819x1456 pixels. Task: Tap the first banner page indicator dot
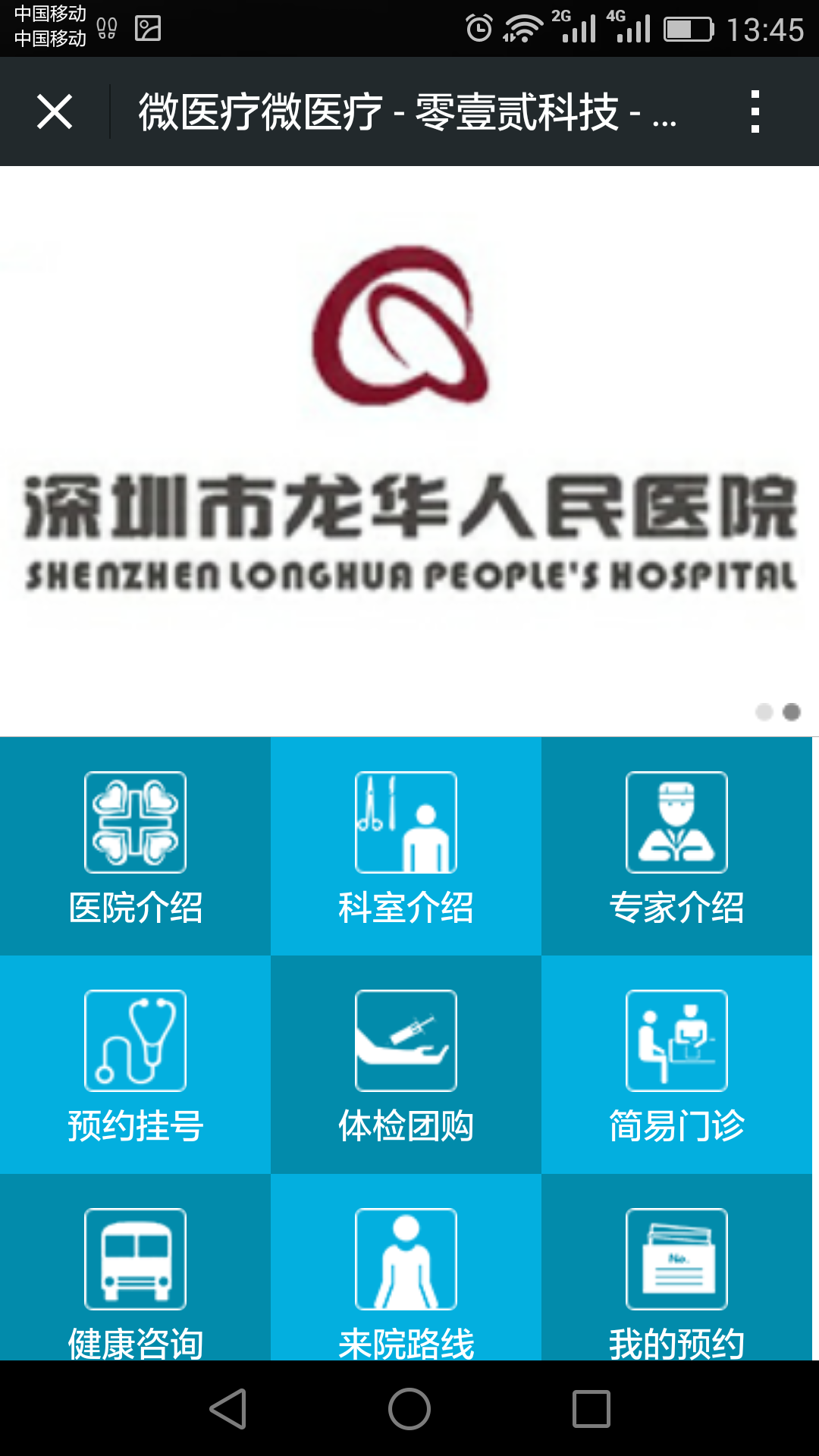764,711
